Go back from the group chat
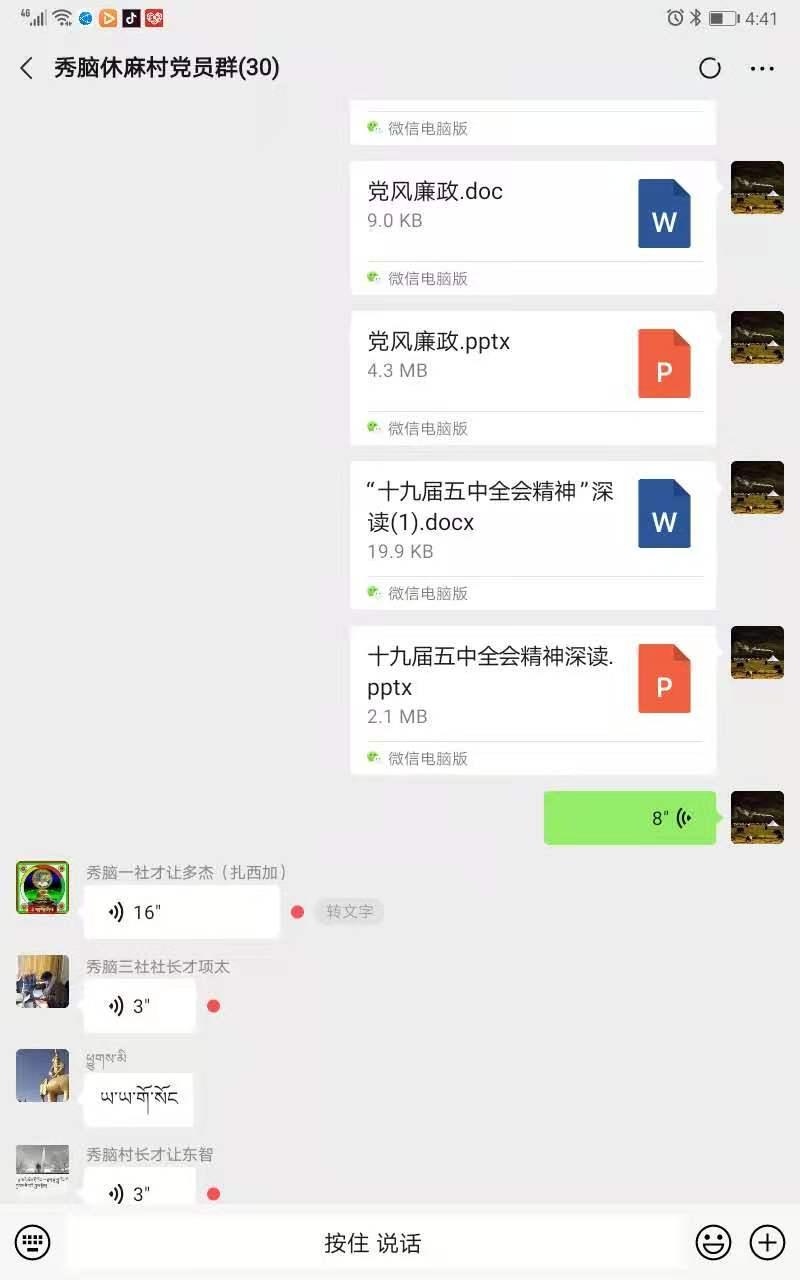800x1280 pixels. (27, 68)
